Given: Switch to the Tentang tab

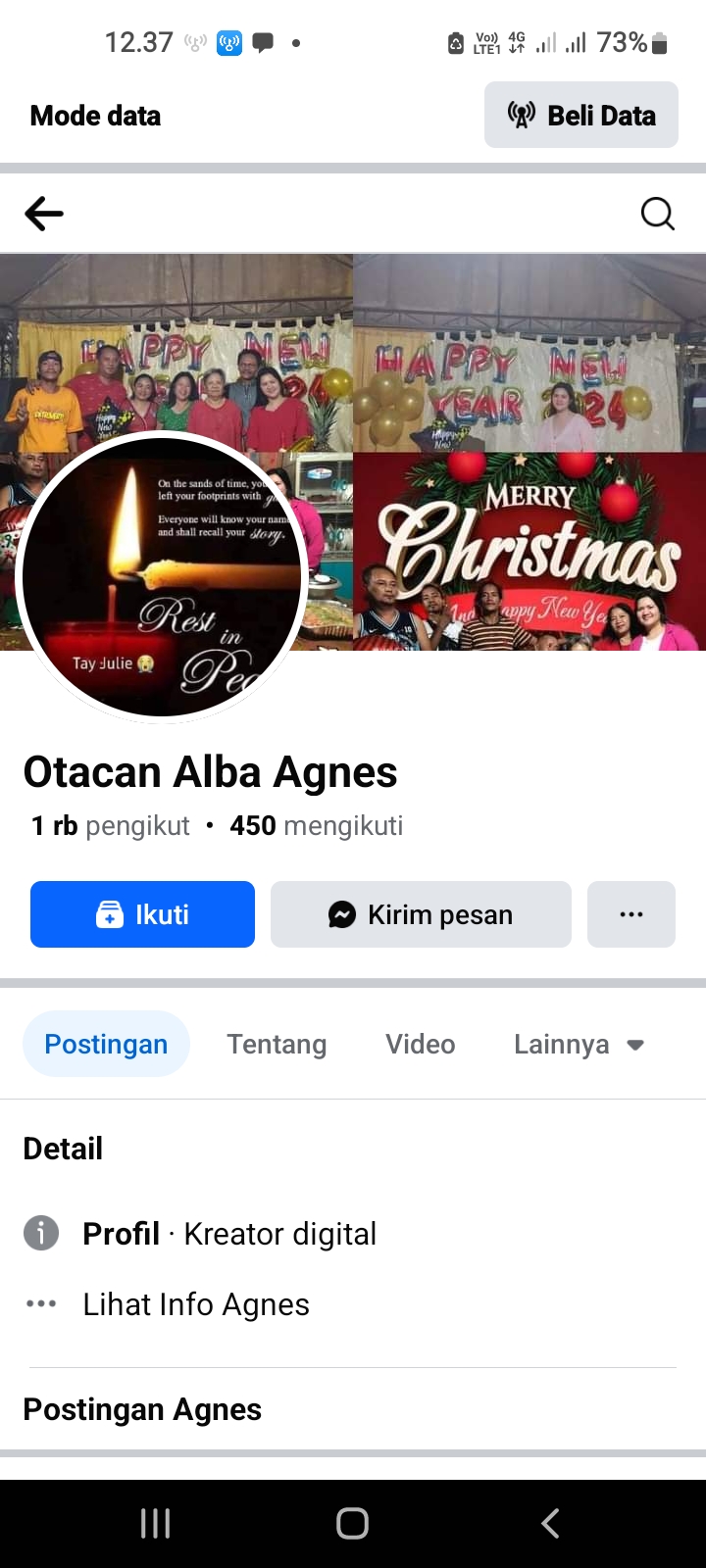Looking at the screenshot, I should pos(277,1044).
